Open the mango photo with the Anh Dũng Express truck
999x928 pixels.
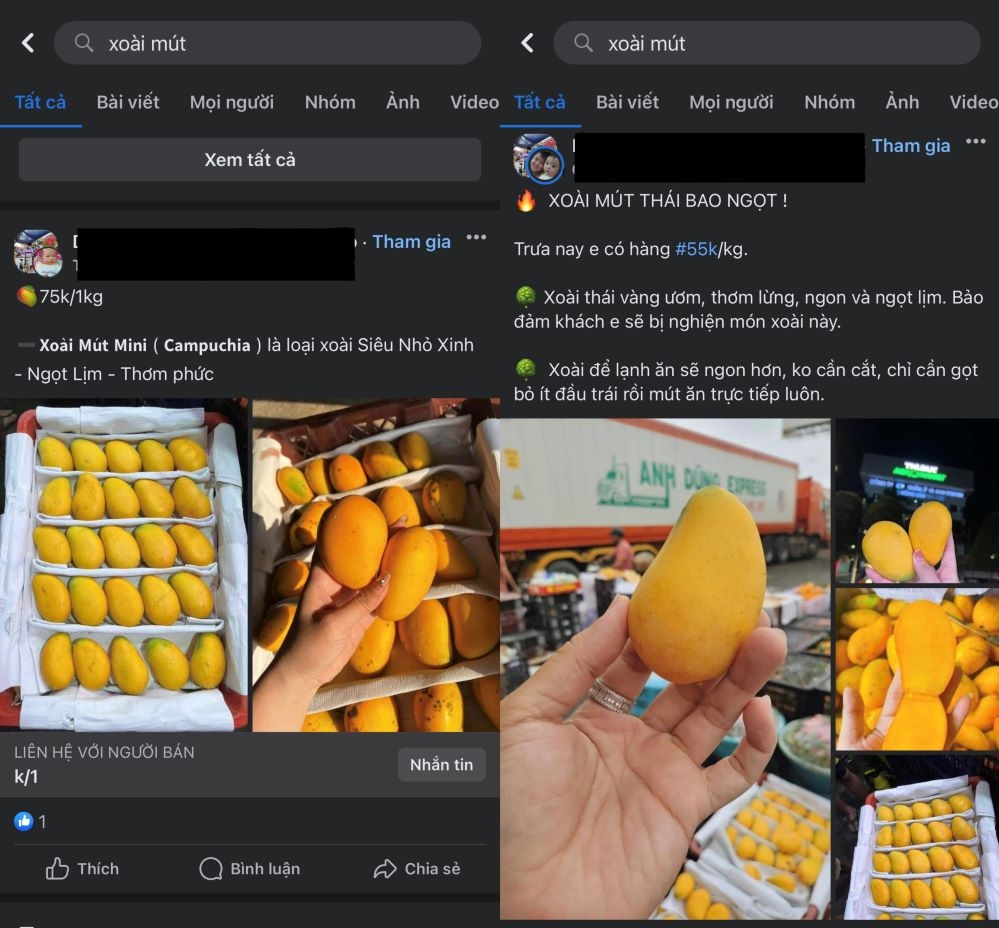click(664, 668)
